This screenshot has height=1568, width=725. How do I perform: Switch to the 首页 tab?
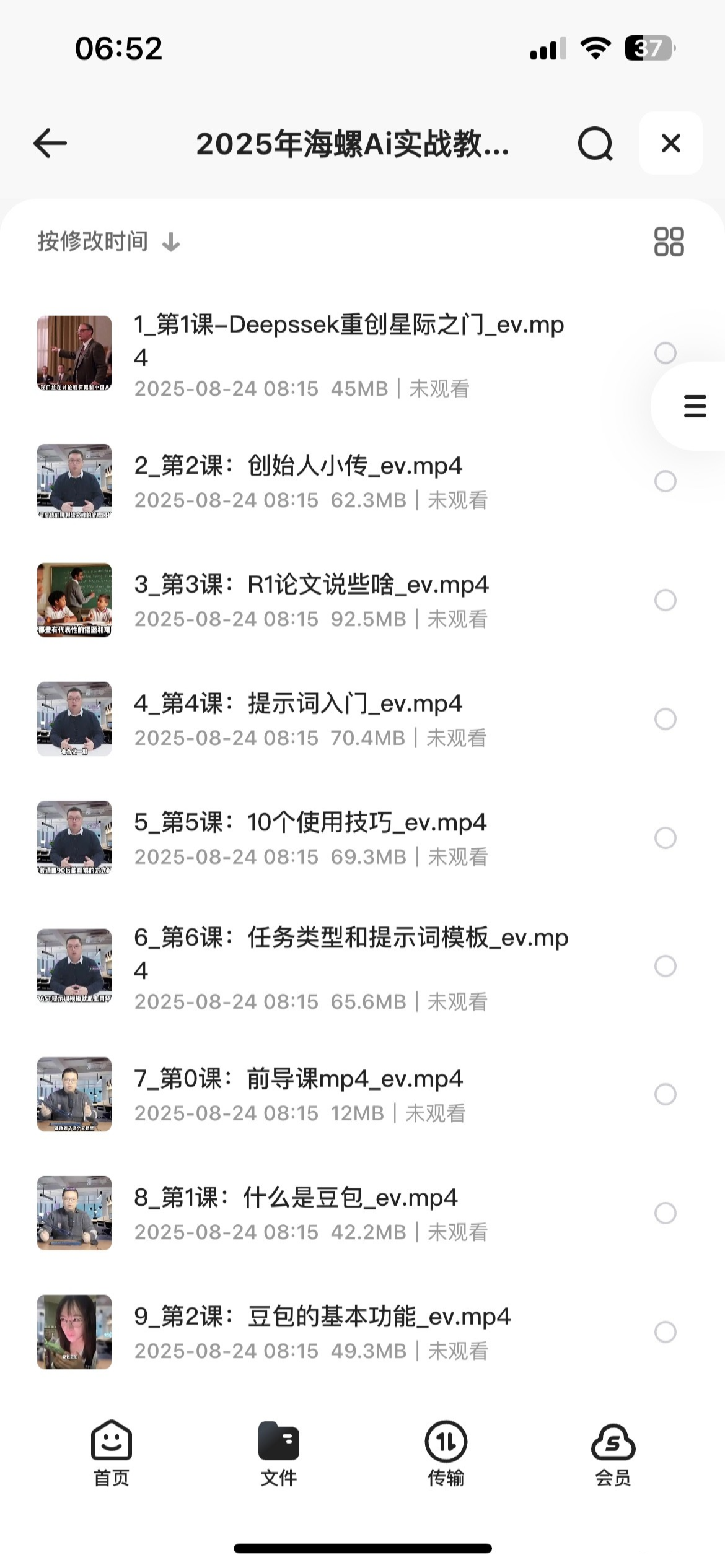112,1453
